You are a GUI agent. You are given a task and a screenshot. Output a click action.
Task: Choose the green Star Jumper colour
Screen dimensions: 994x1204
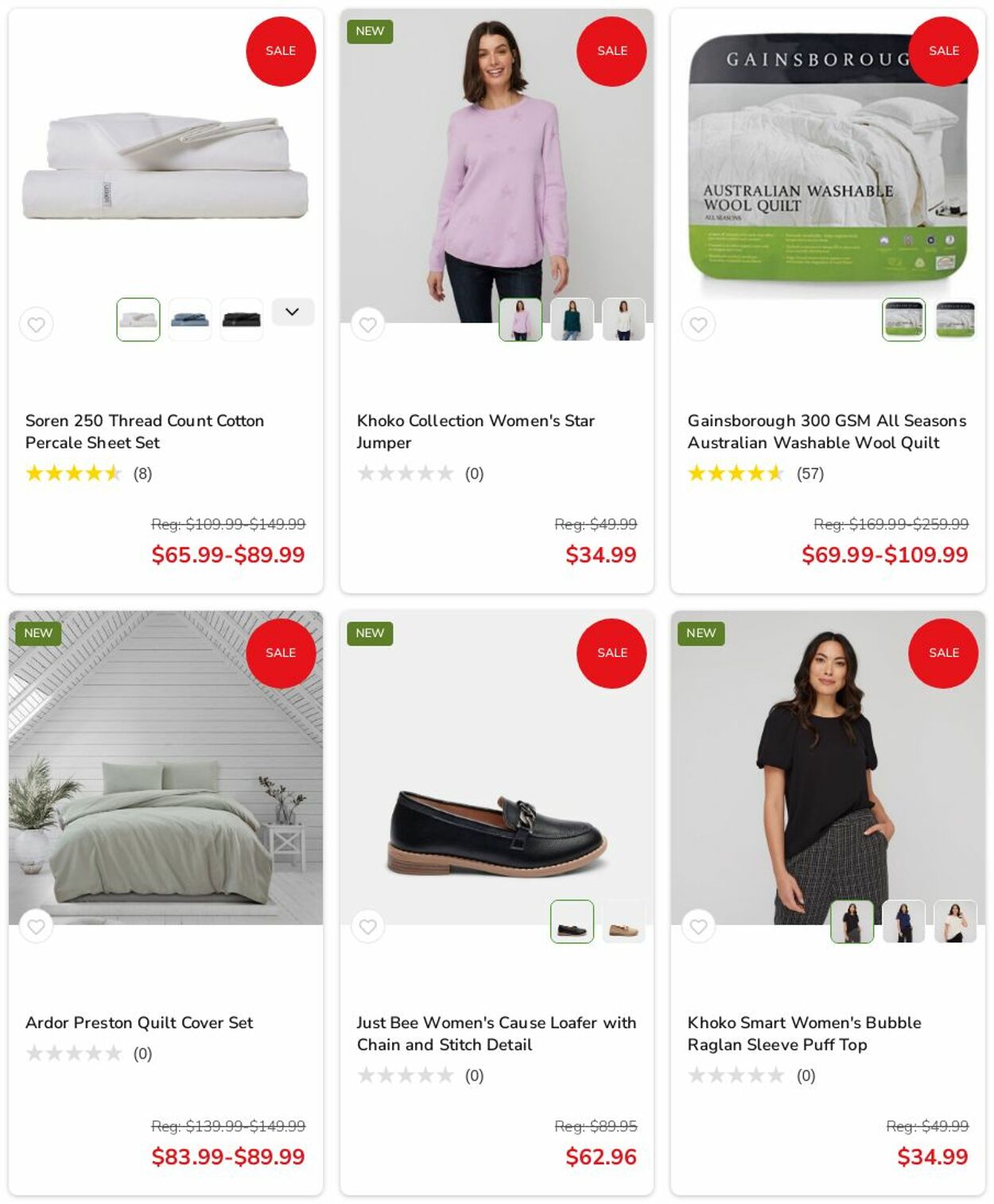(x=572, y=320)
